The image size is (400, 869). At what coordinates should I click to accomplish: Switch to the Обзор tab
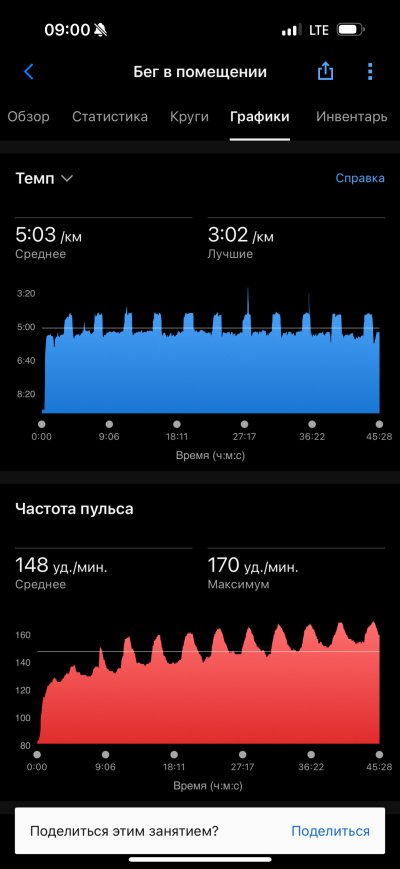(28, 117)
